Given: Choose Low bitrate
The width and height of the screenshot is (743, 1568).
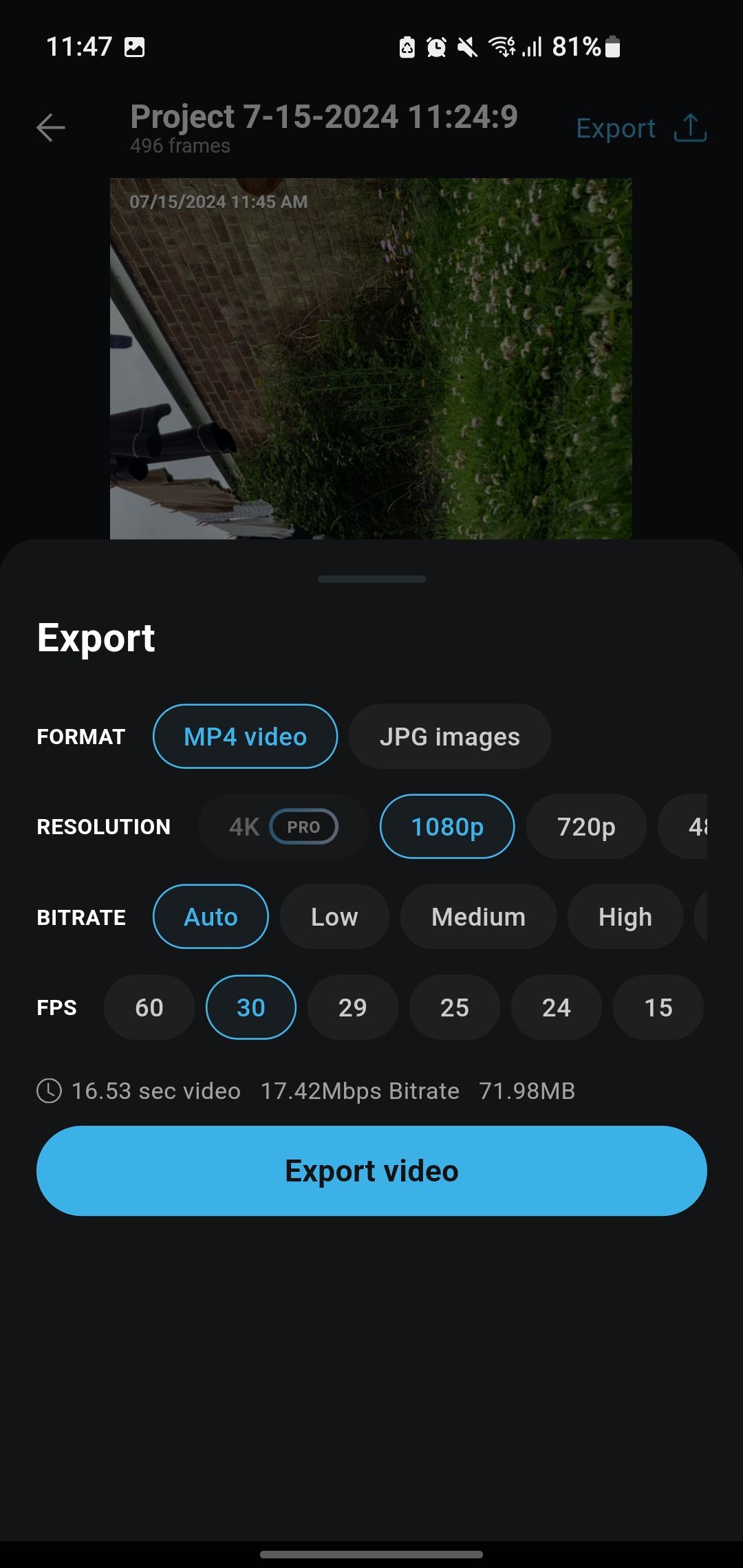Looking at the screenshot, I should (x=334, y=917).
